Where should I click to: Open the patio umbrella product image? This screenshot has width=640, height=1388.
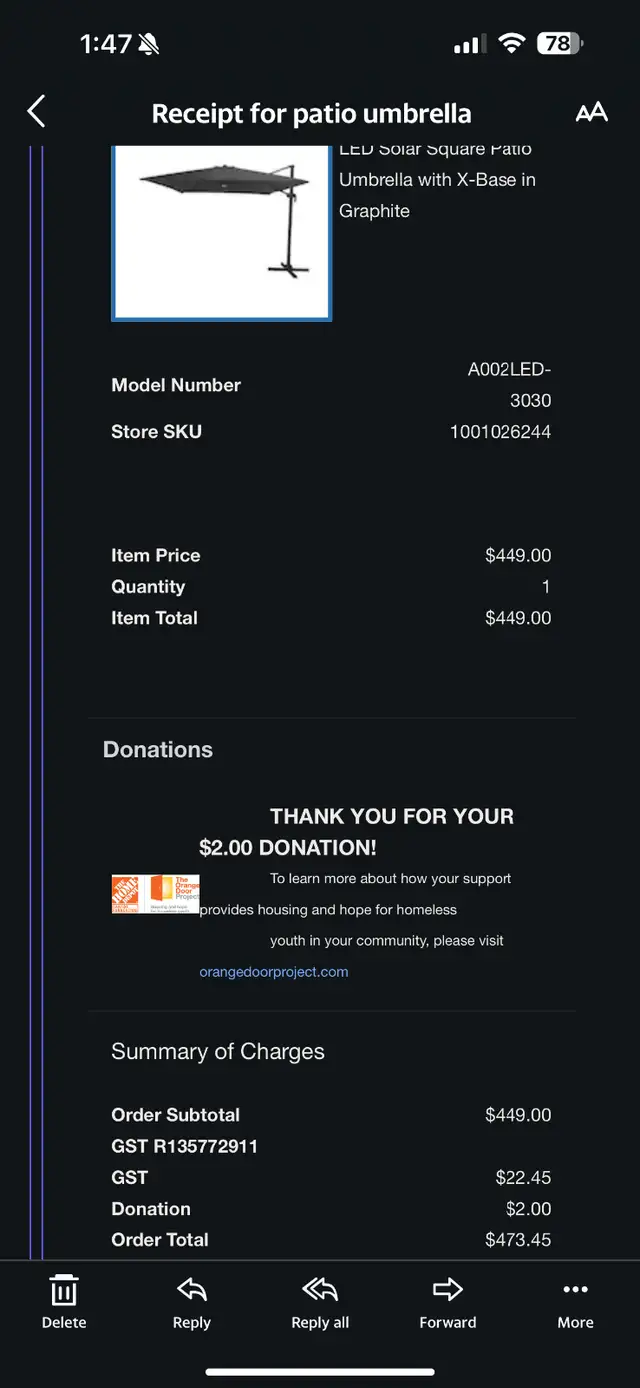221,233
